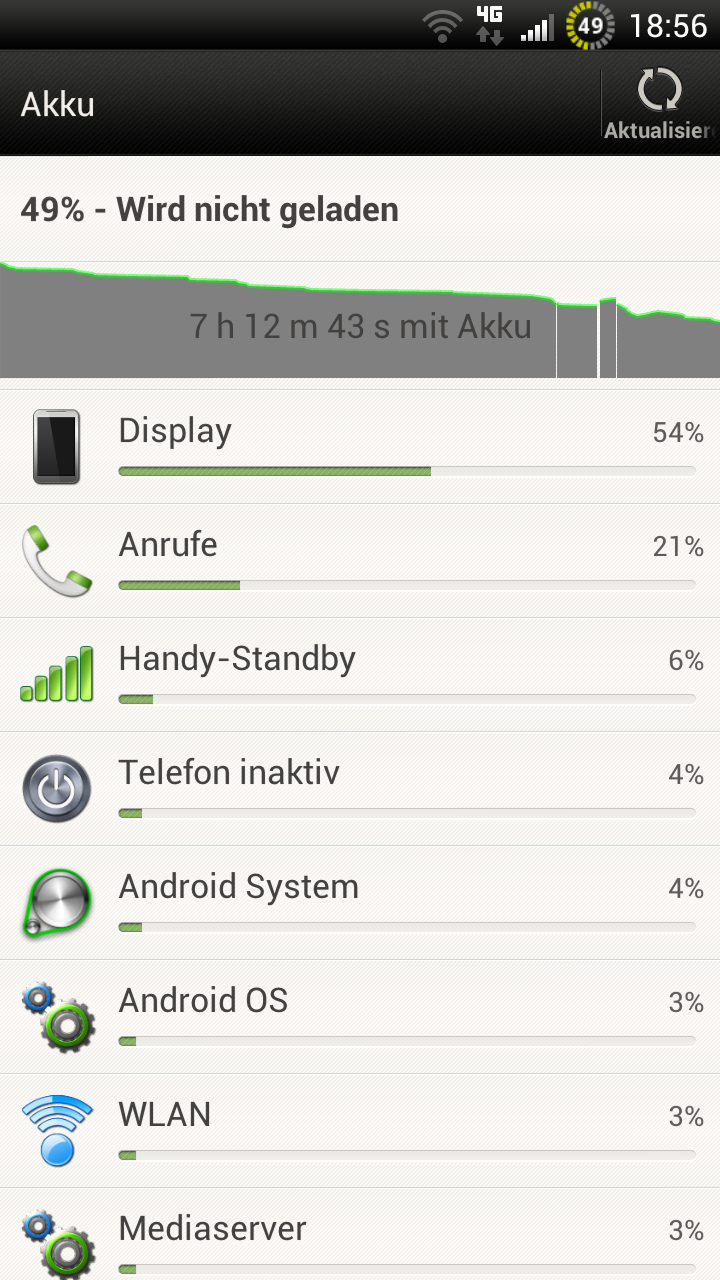Open Display battery usage details
This screenshot has width=720, height=1280.
click(360, 447)
